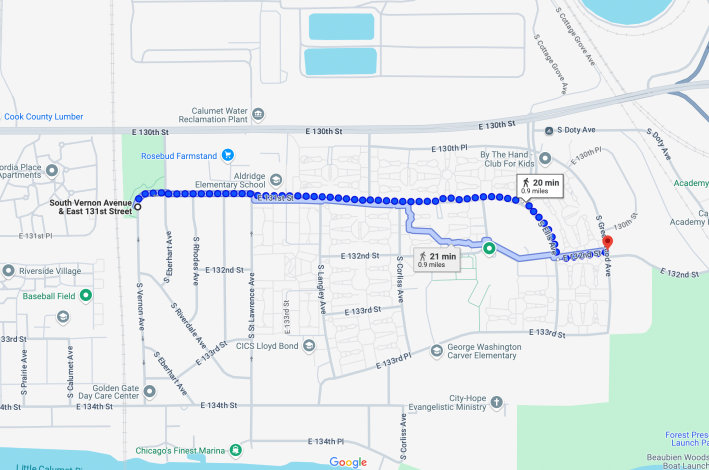709x470 pixels.
Task: Open Chicago's Finest Marina marker
Action: point(235,450)
